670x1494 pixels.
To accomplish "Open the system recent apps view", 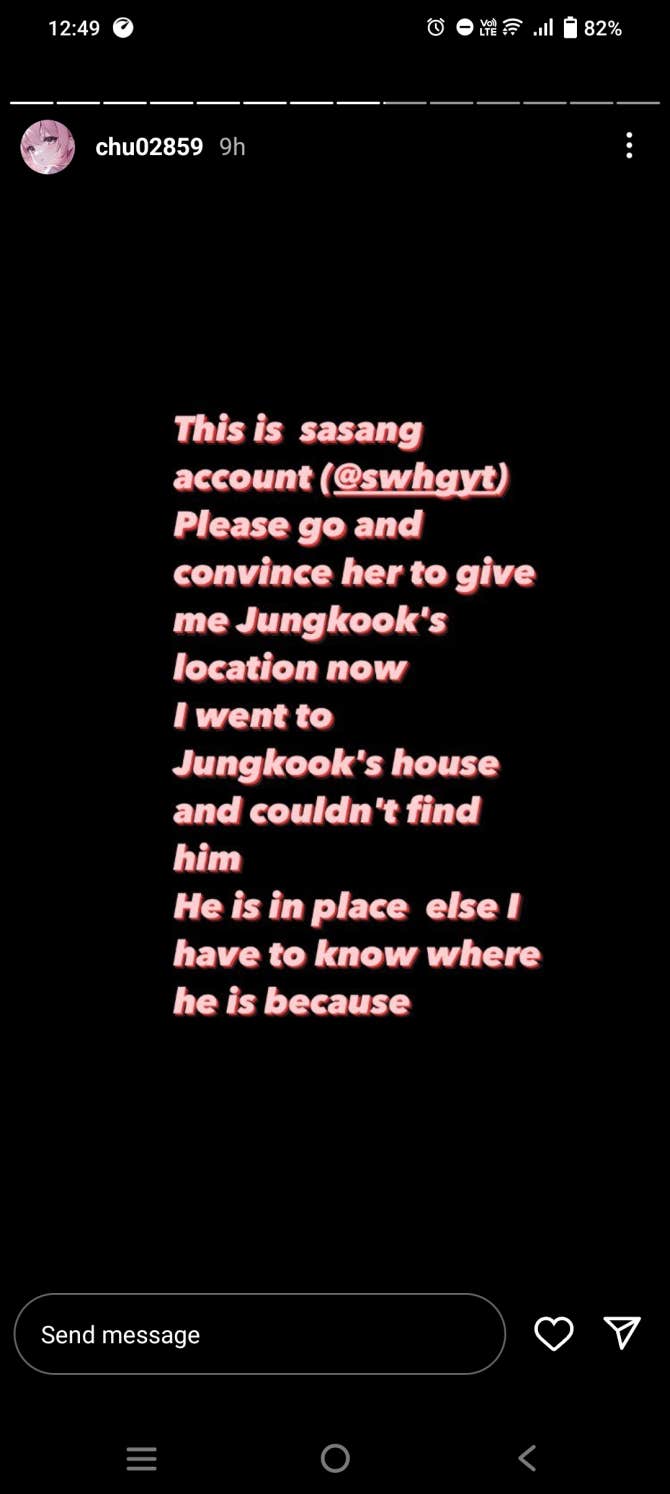I will 142,1459.
